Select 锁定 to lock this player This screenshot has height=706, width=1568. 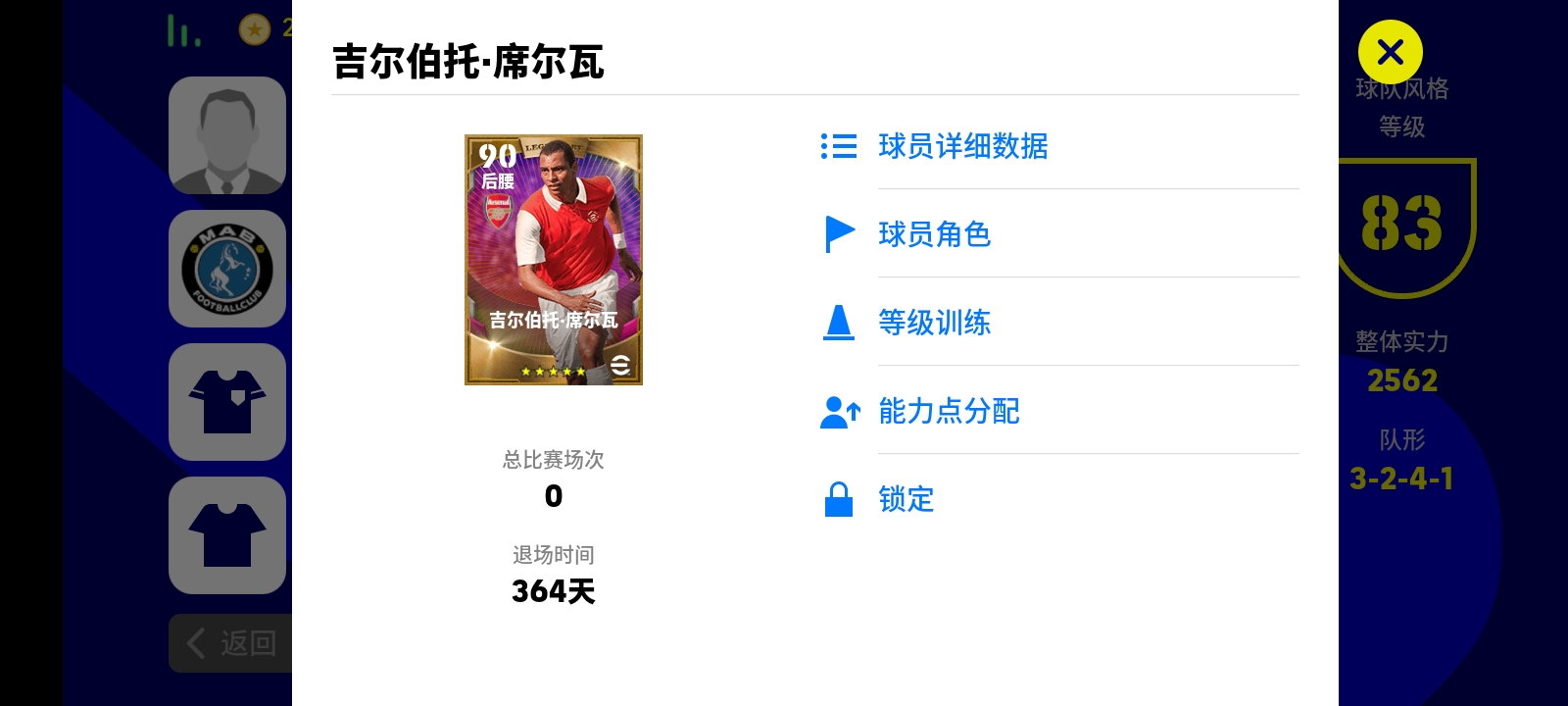pyautogui.click(x=906, y=499)
